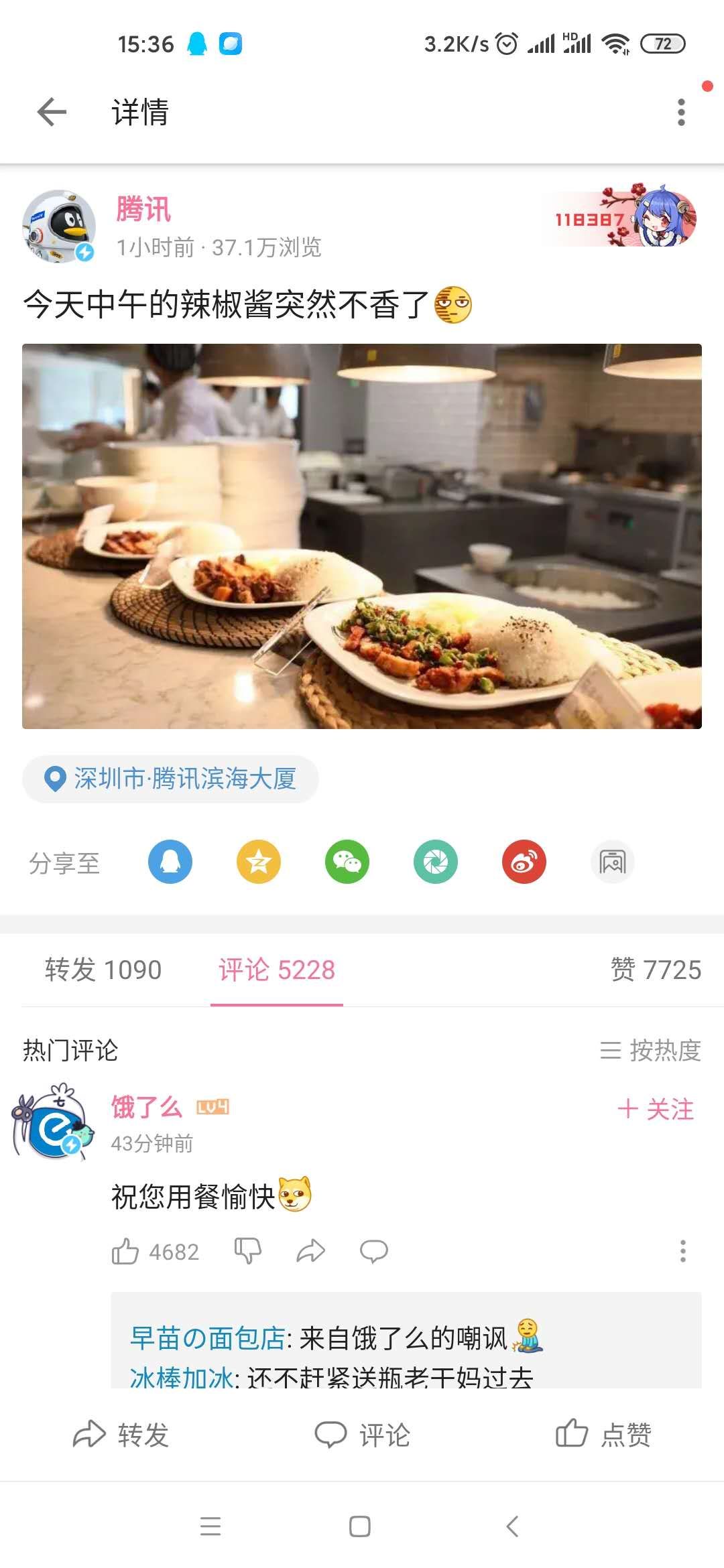This screenshot has height=1568, width=724.
Task: Go back using the top-left arrow
Action: 52,111
